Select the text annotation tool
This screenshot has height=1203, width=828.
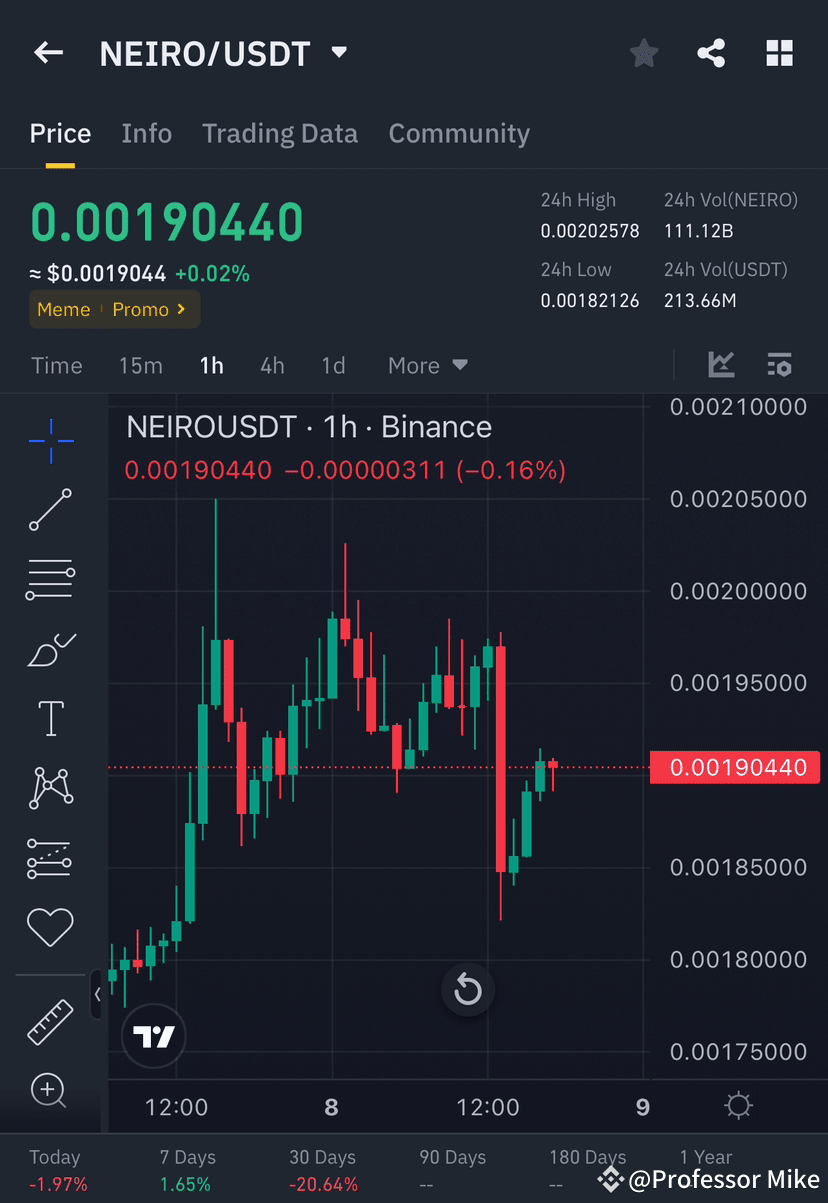(50, 718)
